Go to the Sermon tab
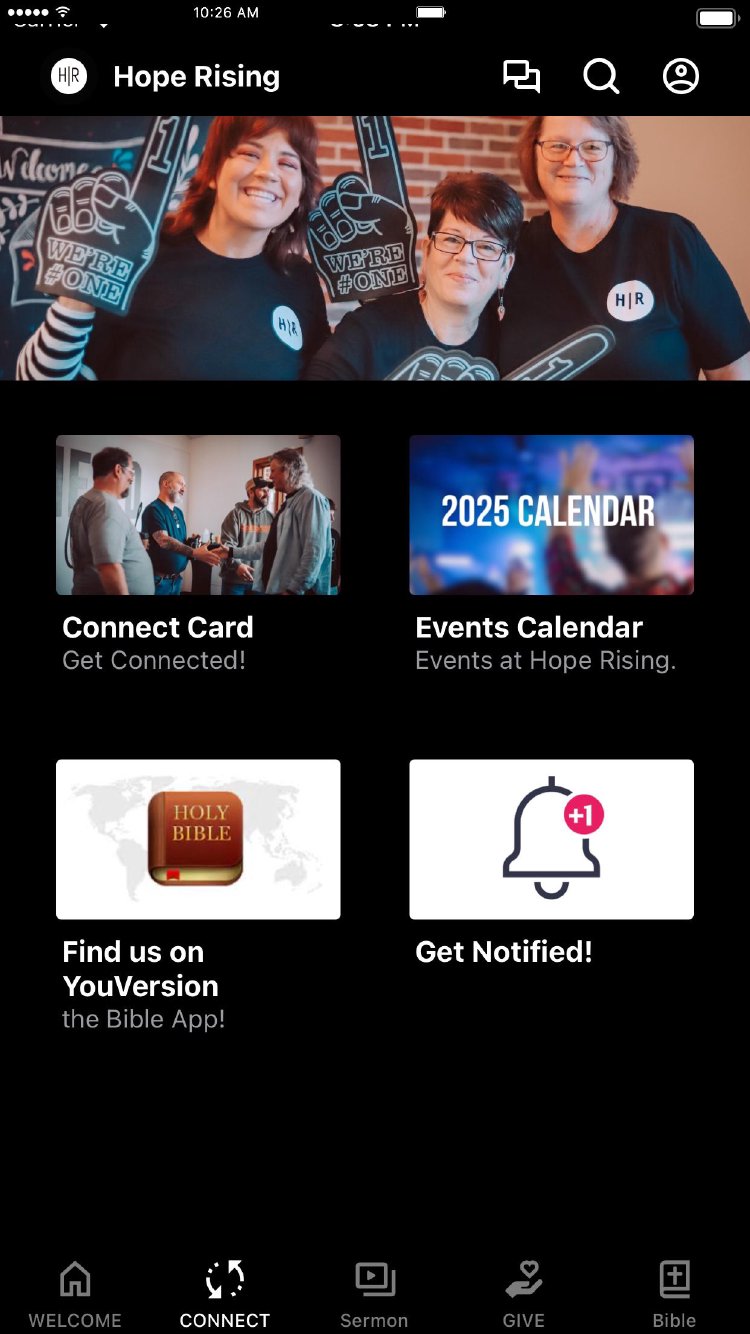The width and height of the screenshot is (750, 1334). tap(374, 1294)
